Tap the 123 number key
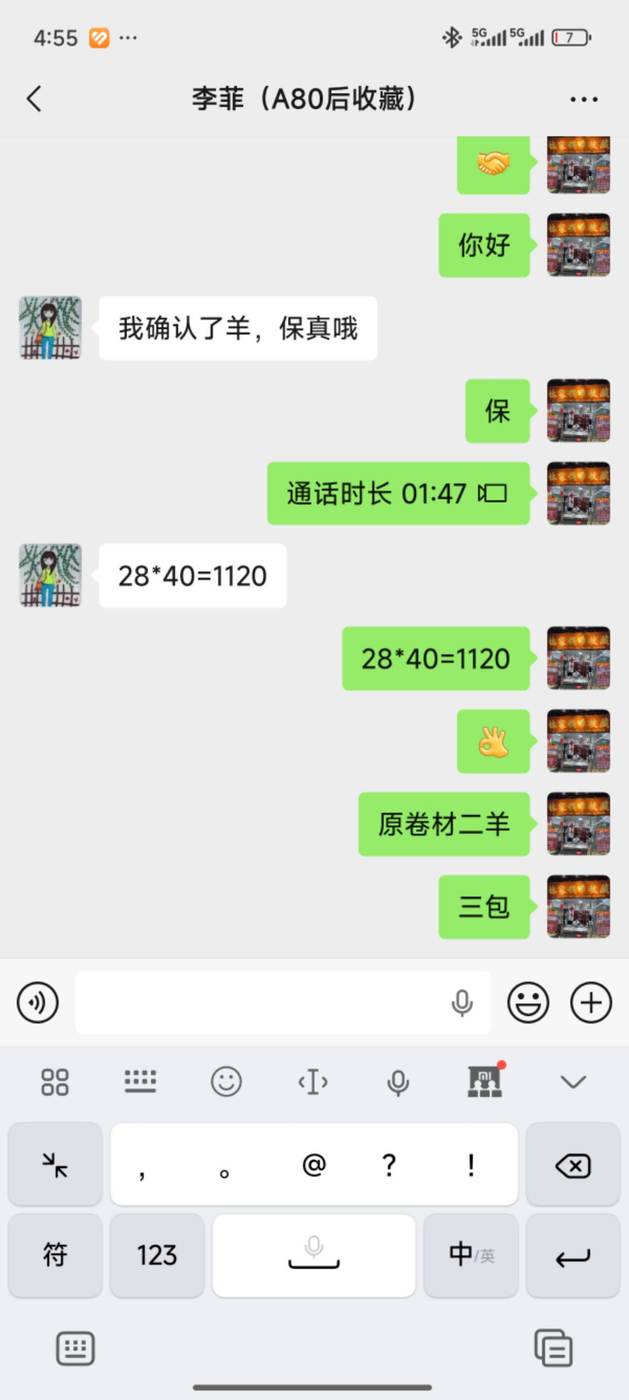Image resolution: width=629 pixels, height=1400 pixels. coord(156,1255)
